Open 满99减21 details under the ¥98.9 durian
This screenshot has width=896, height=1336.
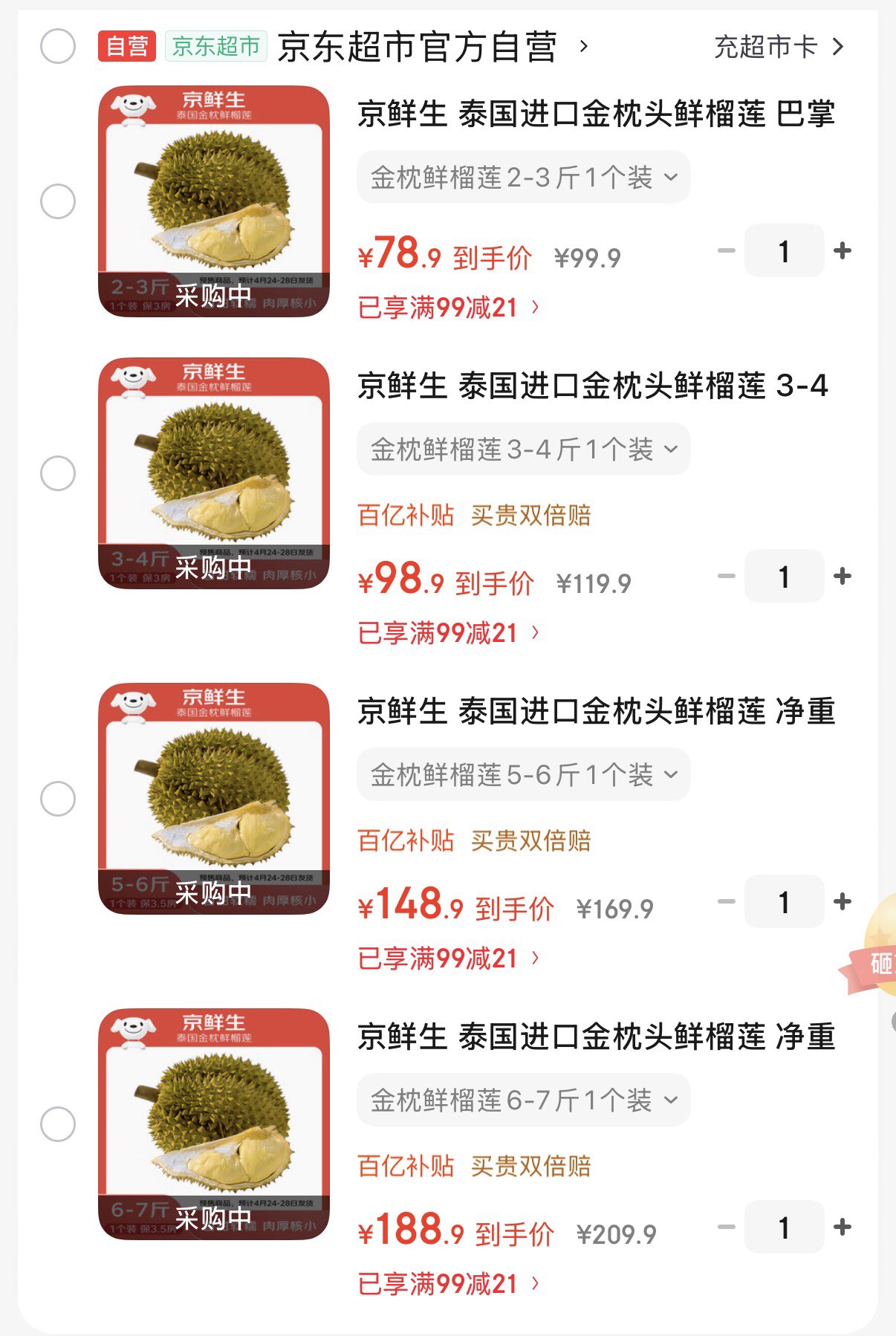pos(448,633)
